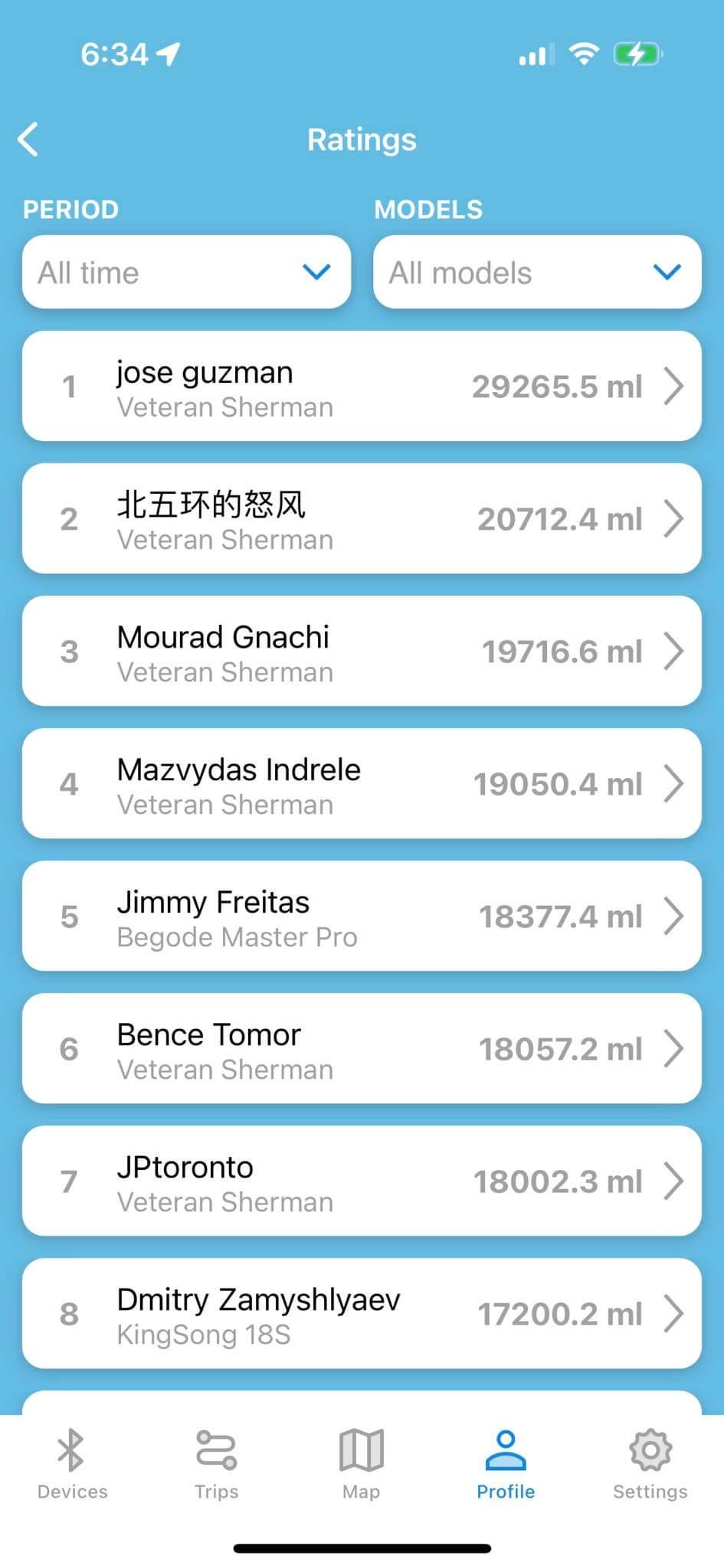Open Mourad Gnachi's rating entry
724x1568 pixels.
coord(362,651)
